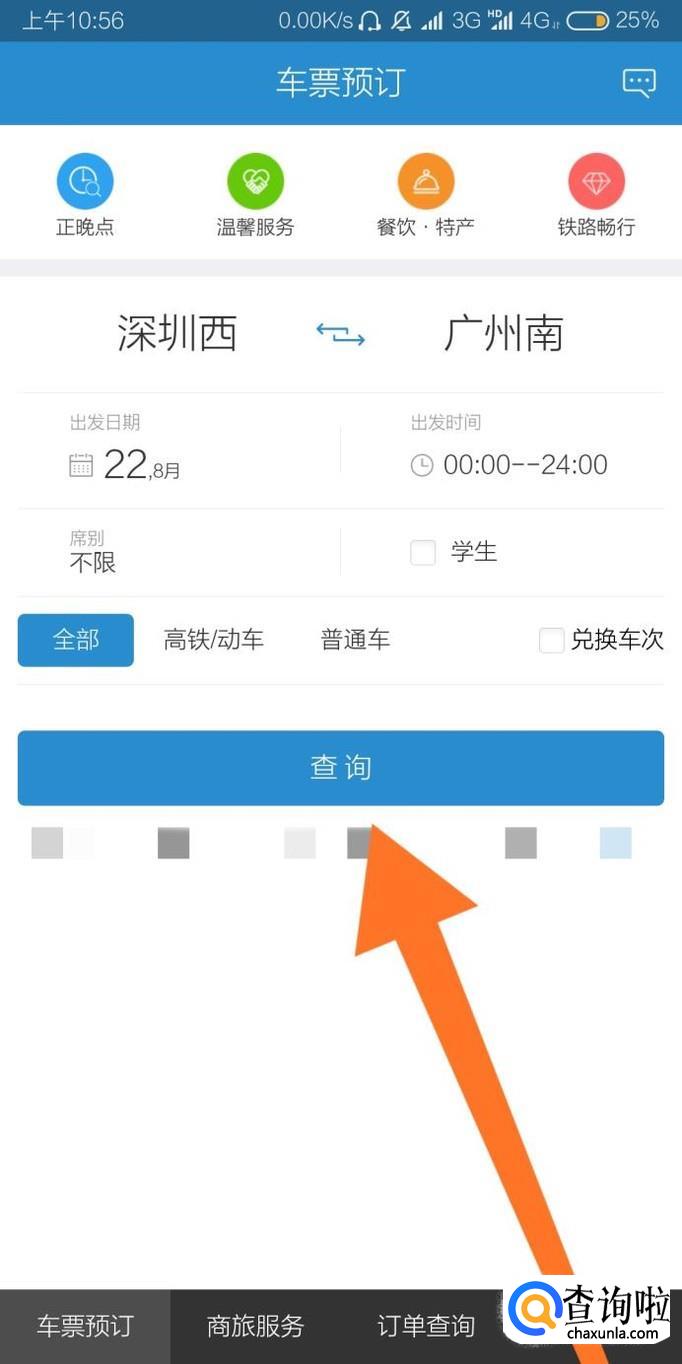Image resolution: width=682 pixels, height=1364 pixels.
Task: Tick the 兑换车次 checkbox
Action: pyautogui.click(x=551, y=640)
